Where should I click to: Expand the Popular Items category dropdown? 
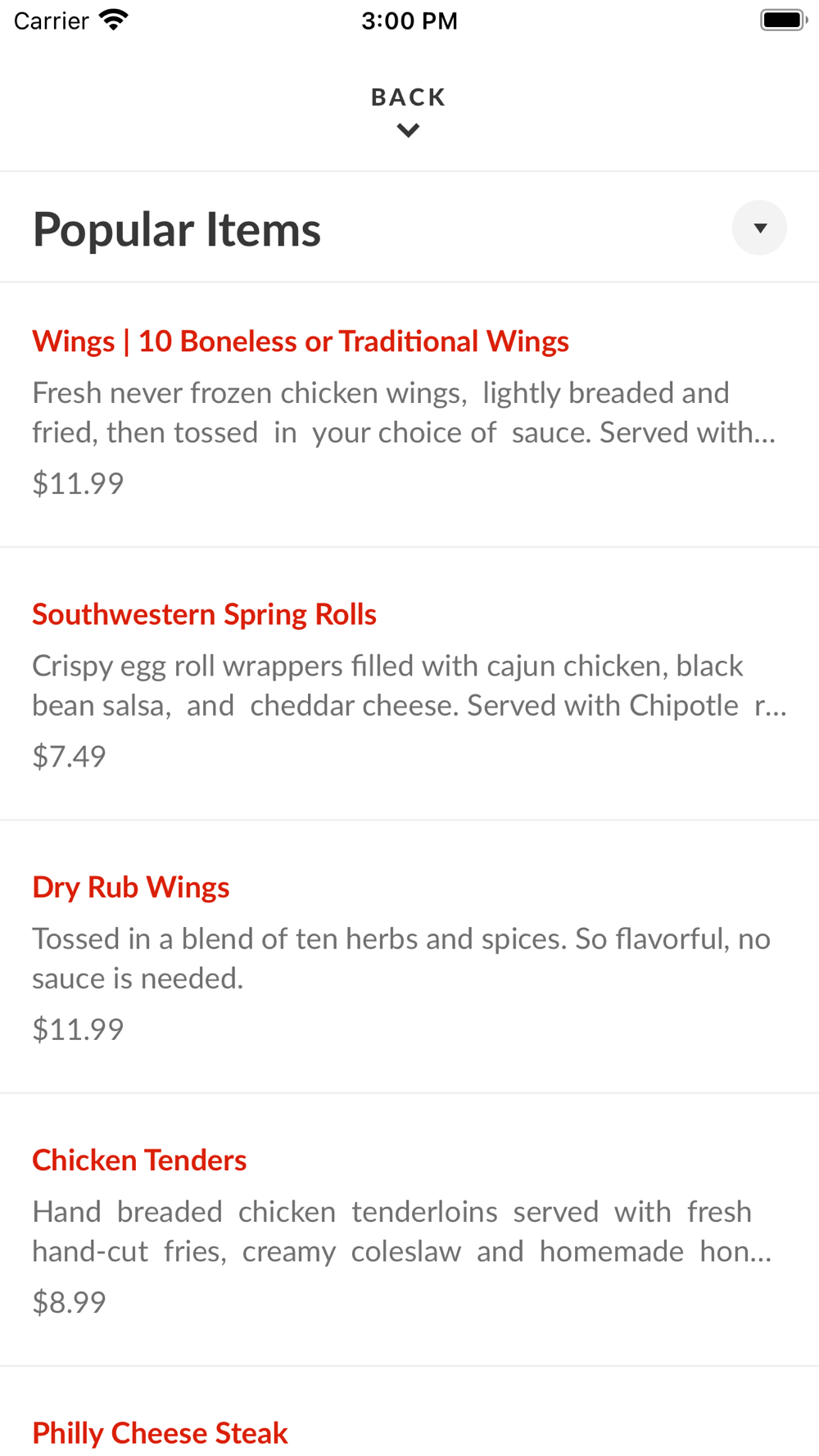point(759,228)
